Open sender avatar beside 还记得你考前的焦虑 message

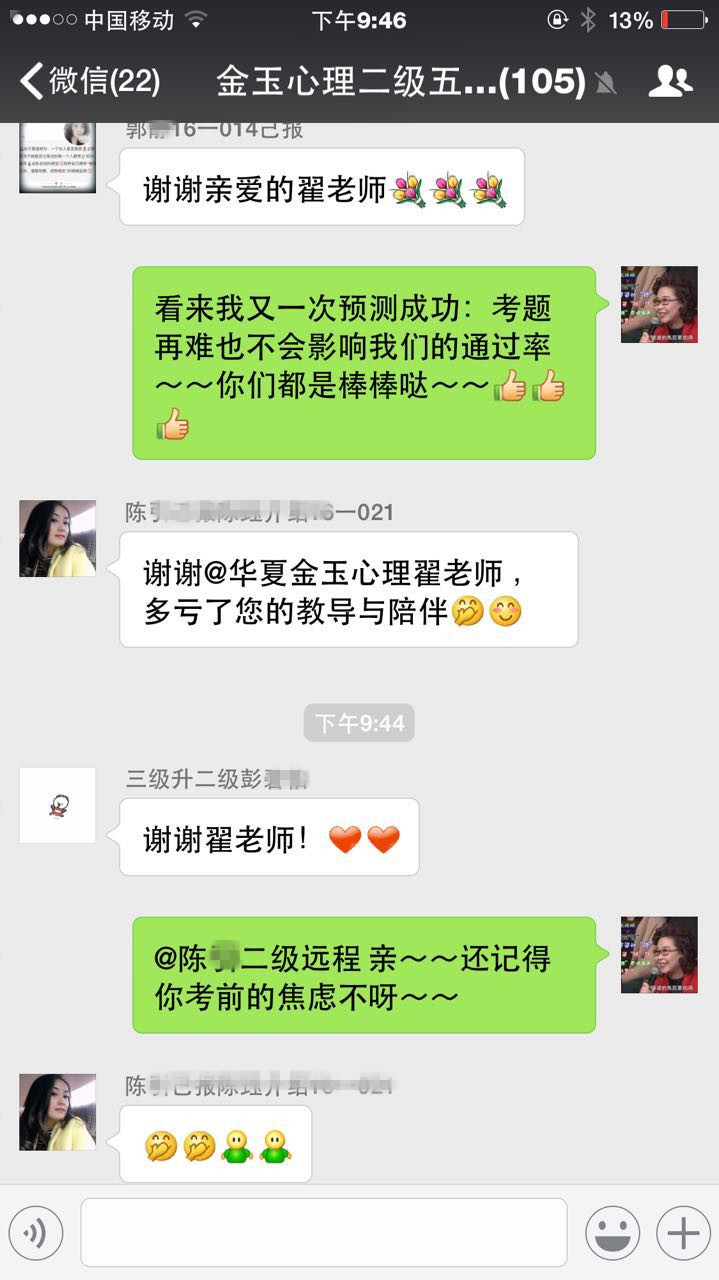pos(658,955)
